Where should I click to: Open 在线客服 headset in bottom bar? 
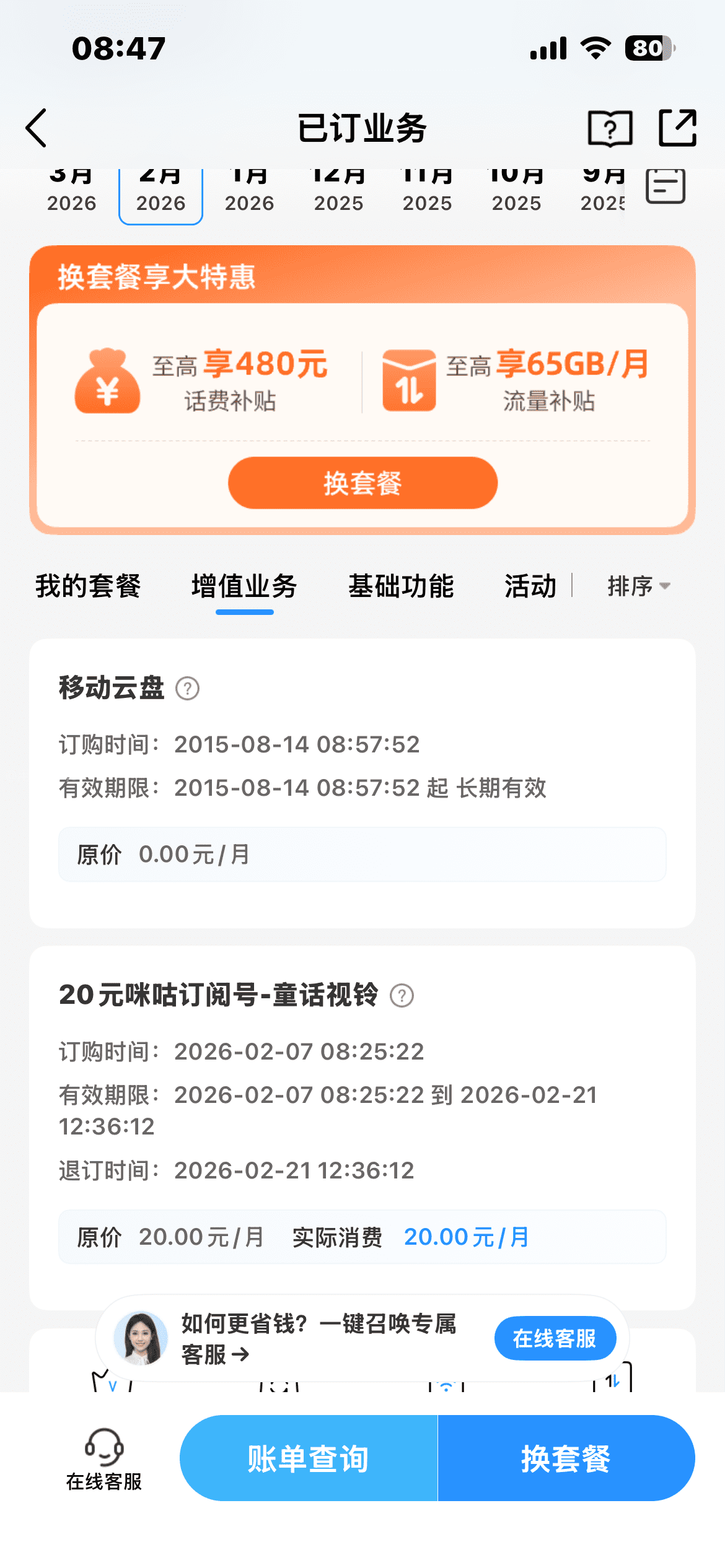(104, 1458)
